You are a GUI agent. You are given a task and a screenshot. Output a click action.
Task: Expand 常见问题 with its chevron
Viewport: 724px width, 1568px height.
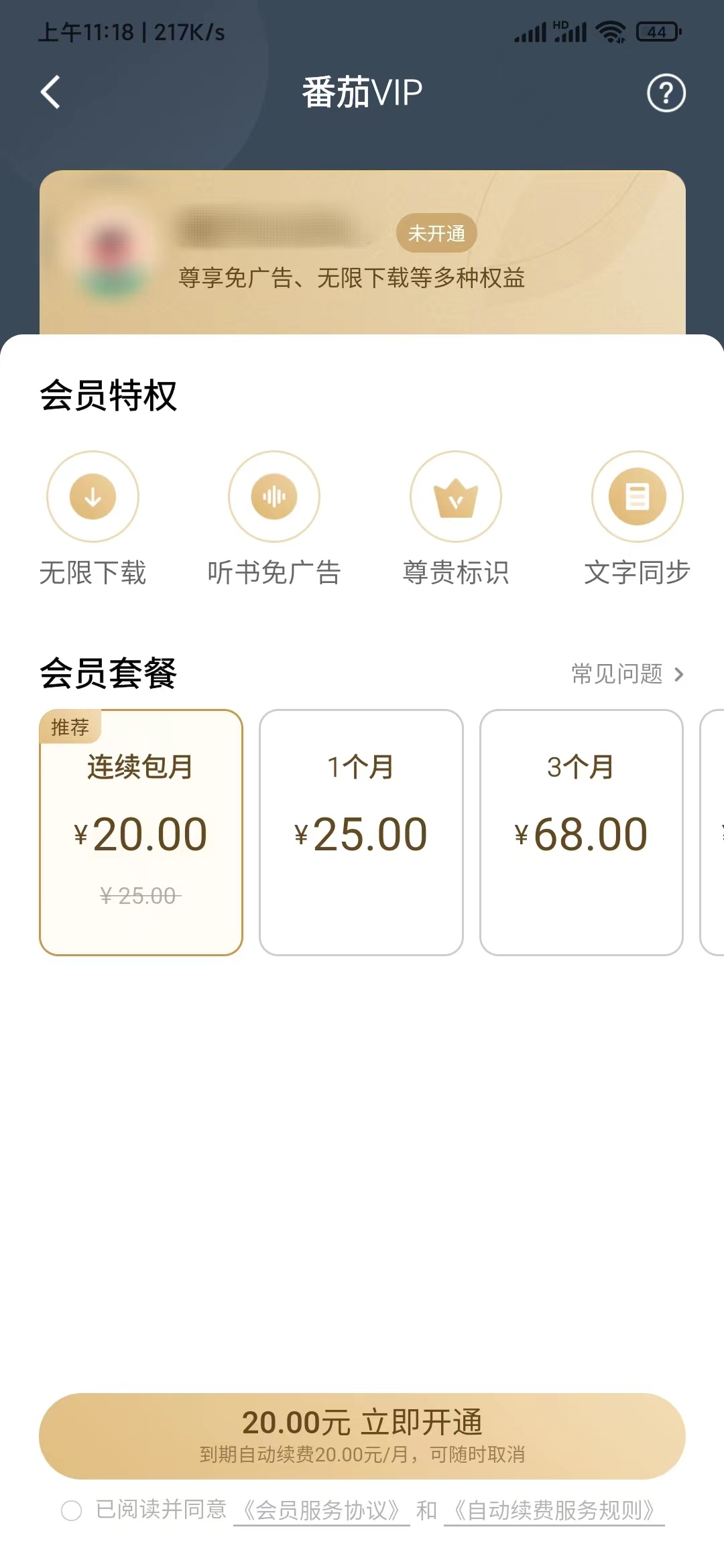point(625,675)
